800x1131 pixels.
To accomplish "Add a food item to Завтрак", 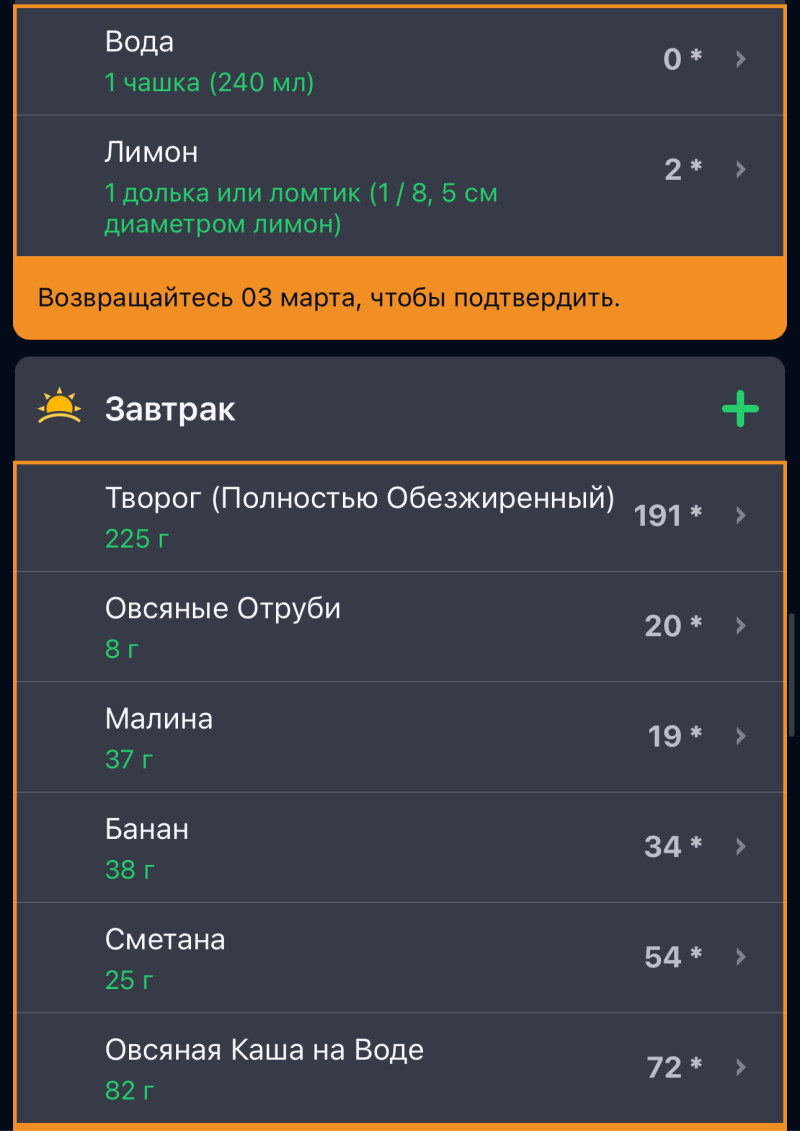I will coord(740,409).
